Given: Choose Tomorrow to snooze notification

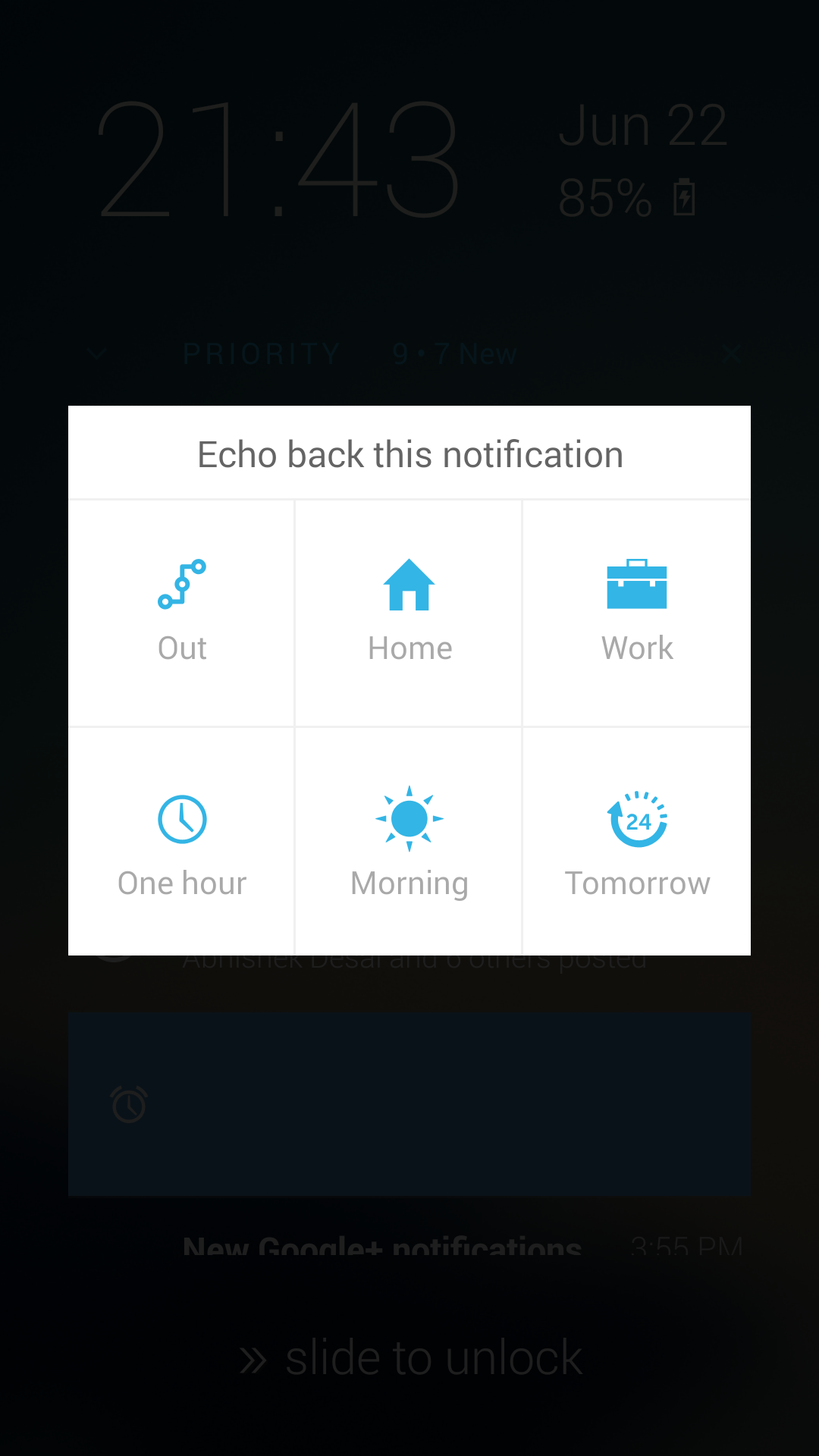Looking at the screenshot, I should (637, 842).
